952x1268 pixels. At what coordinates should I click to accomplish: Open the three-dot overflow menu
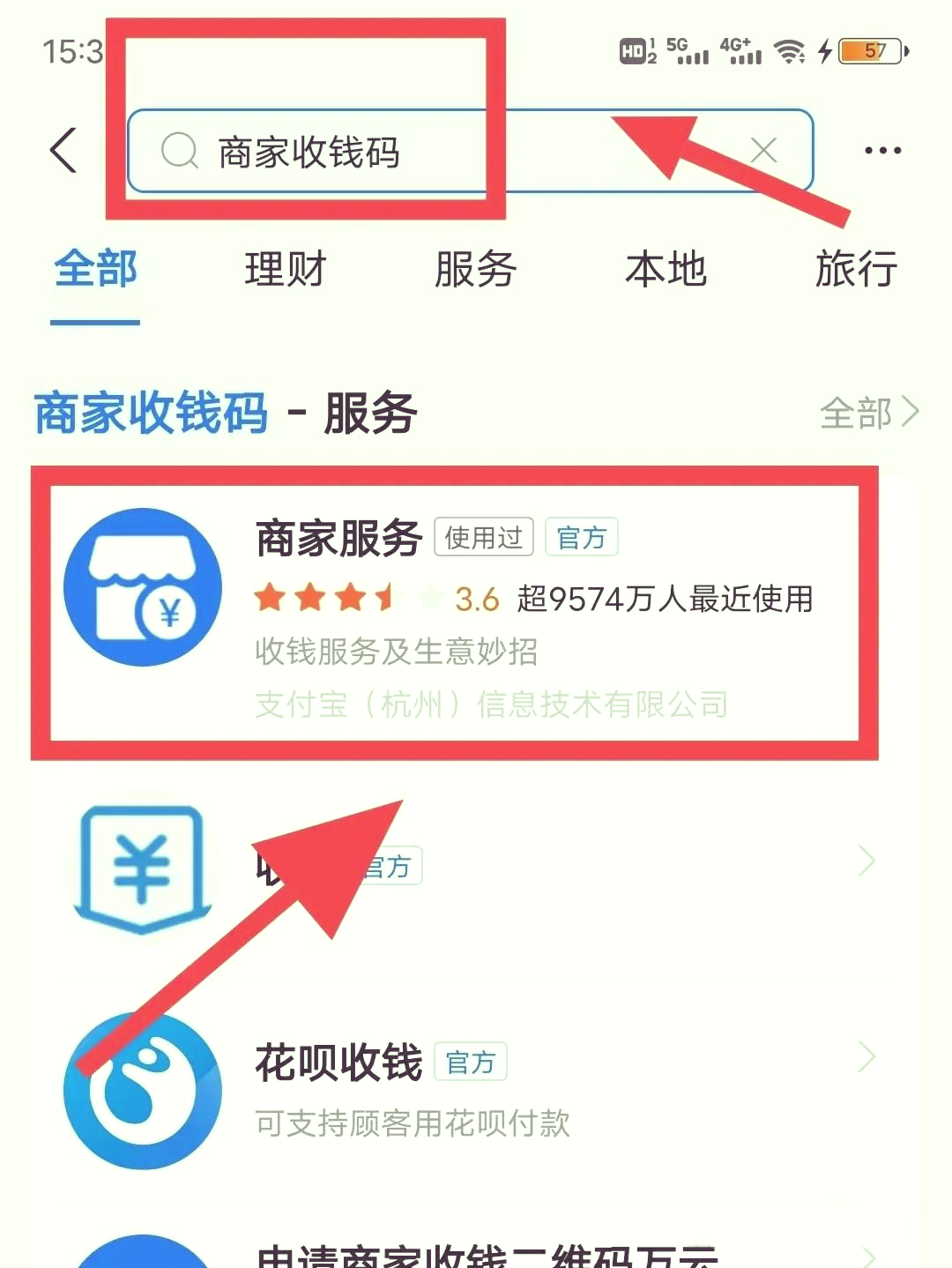click(x=882, y=151)
